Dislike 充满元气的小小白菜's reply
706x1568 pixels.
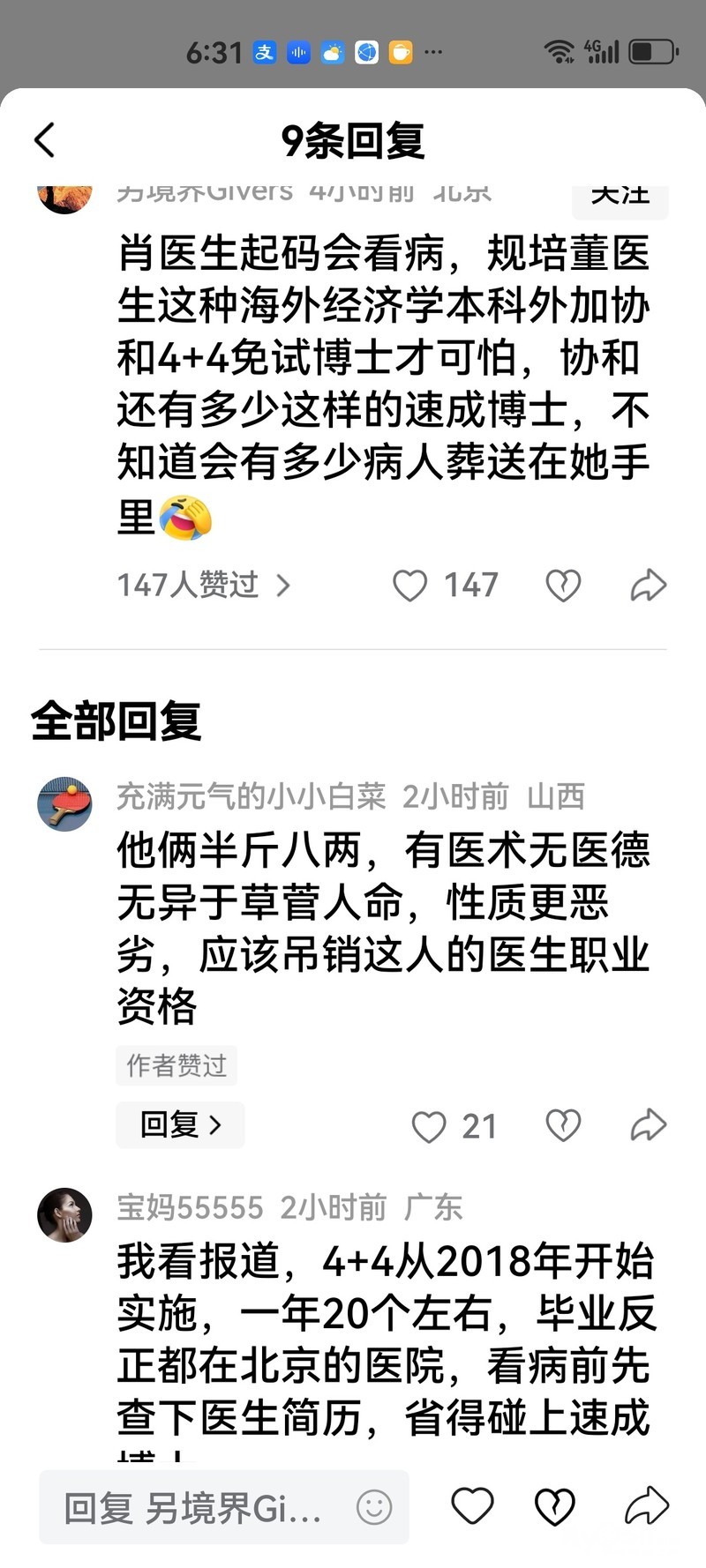(x=563, y=1126)
